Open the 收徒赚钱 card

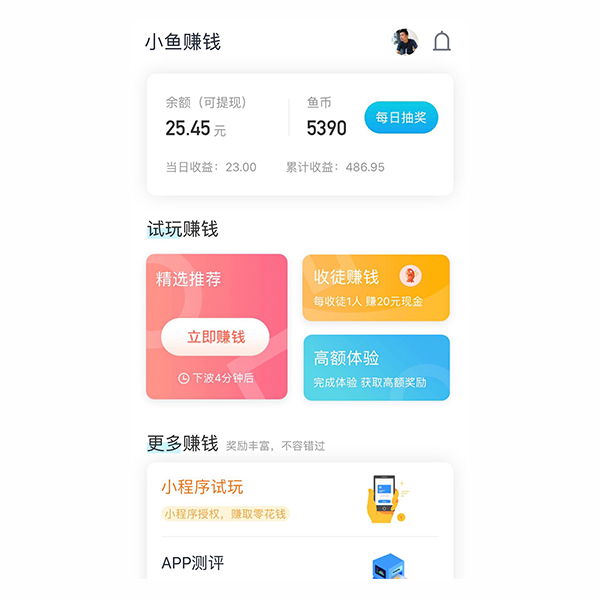point(376,287)
